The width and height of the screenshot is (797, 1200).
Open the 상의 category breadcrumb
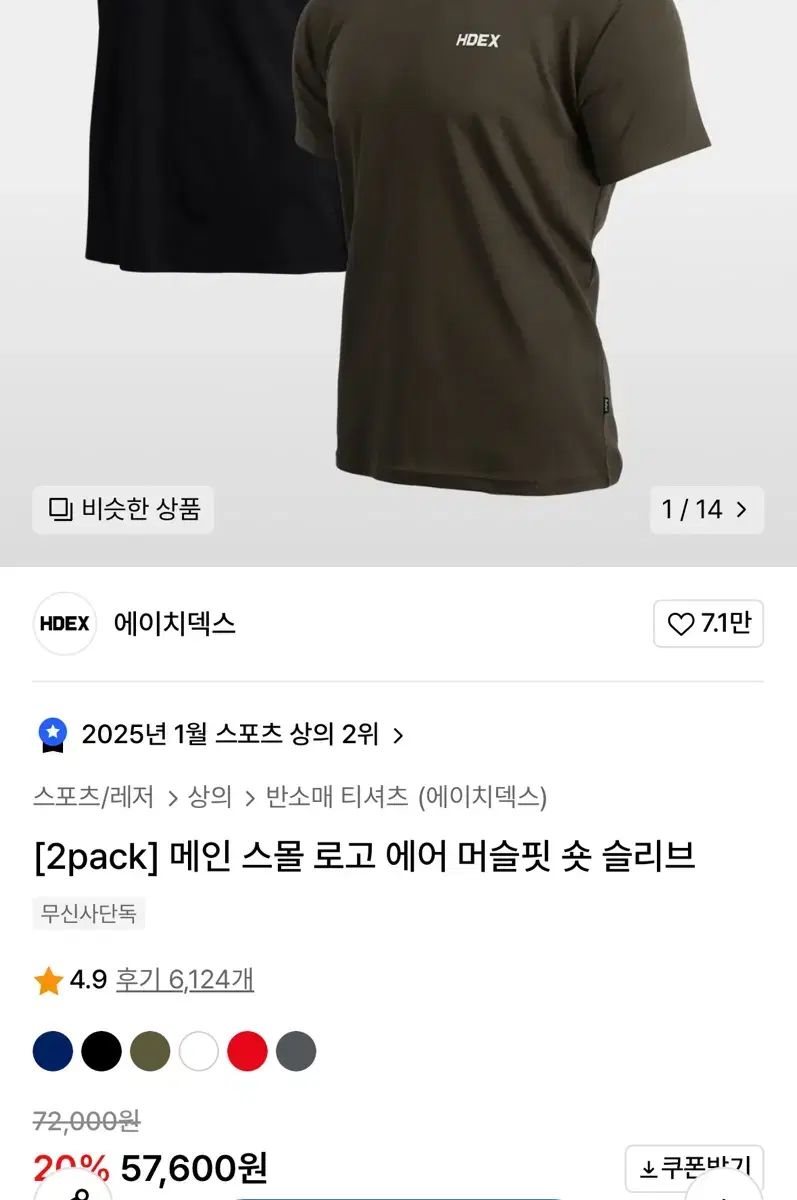click(210, 797)
